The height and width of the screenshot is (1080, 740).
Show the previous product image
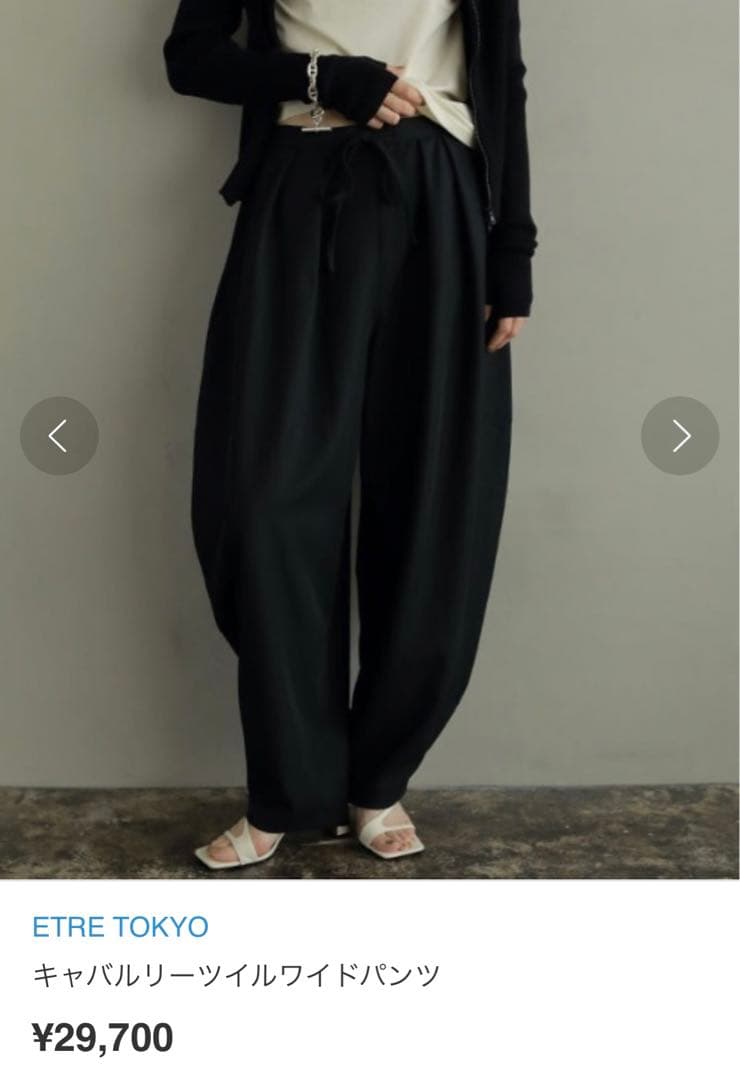(x=59, y=436)
